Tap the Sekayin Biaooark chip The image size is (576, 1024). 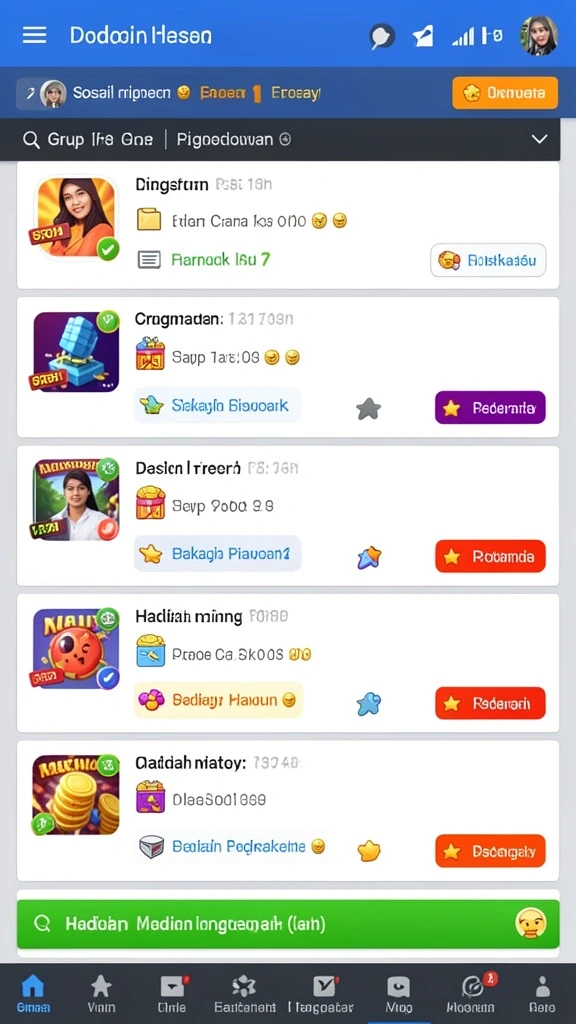[217, 406]
